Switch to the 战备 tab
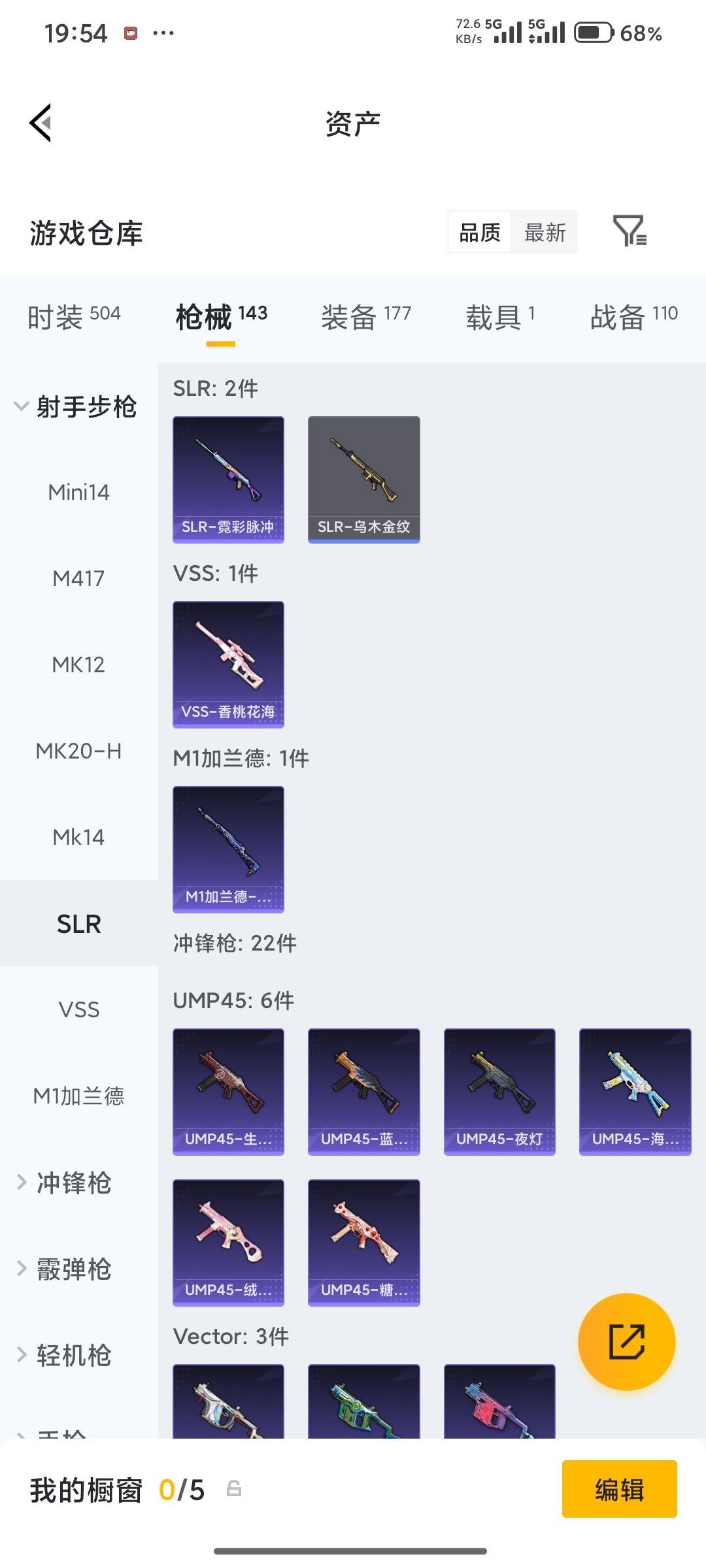Viewport: 706px width, 1568px height. pos(633,317)
